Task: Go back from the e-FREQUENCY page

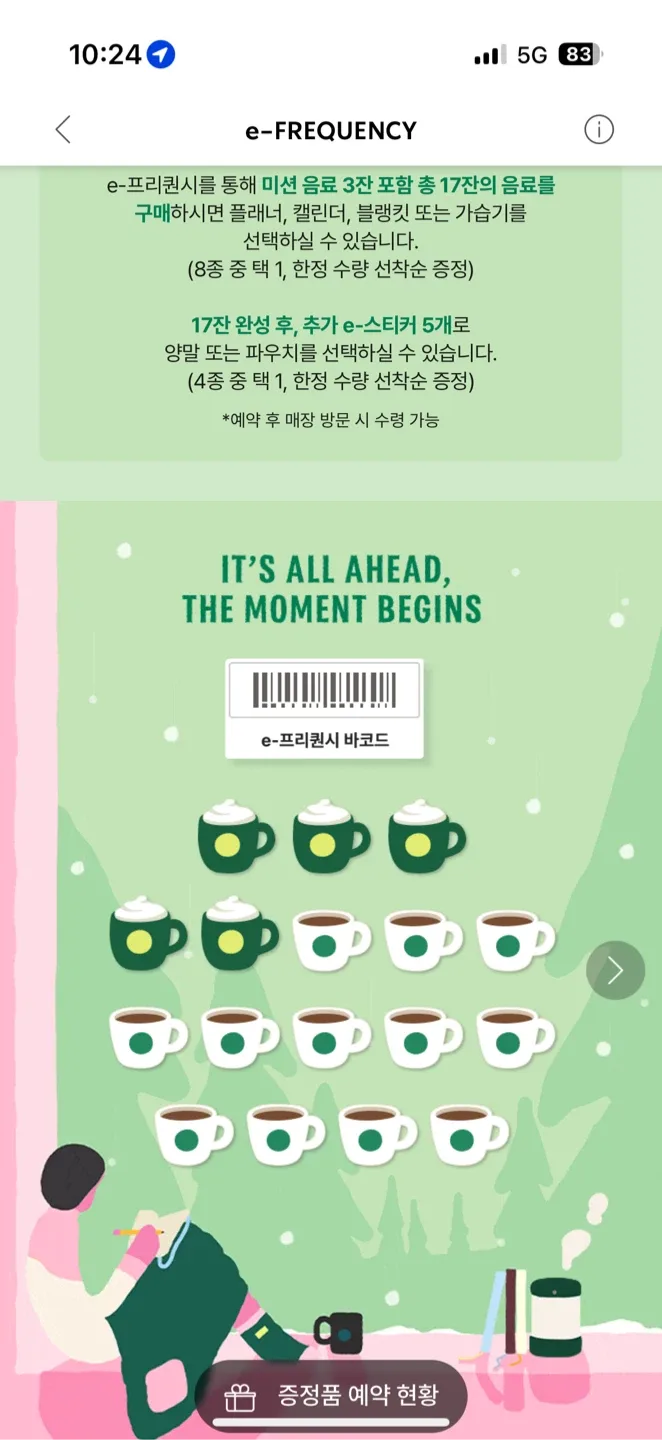Action: pyautogui.click(x=63, y=130)
